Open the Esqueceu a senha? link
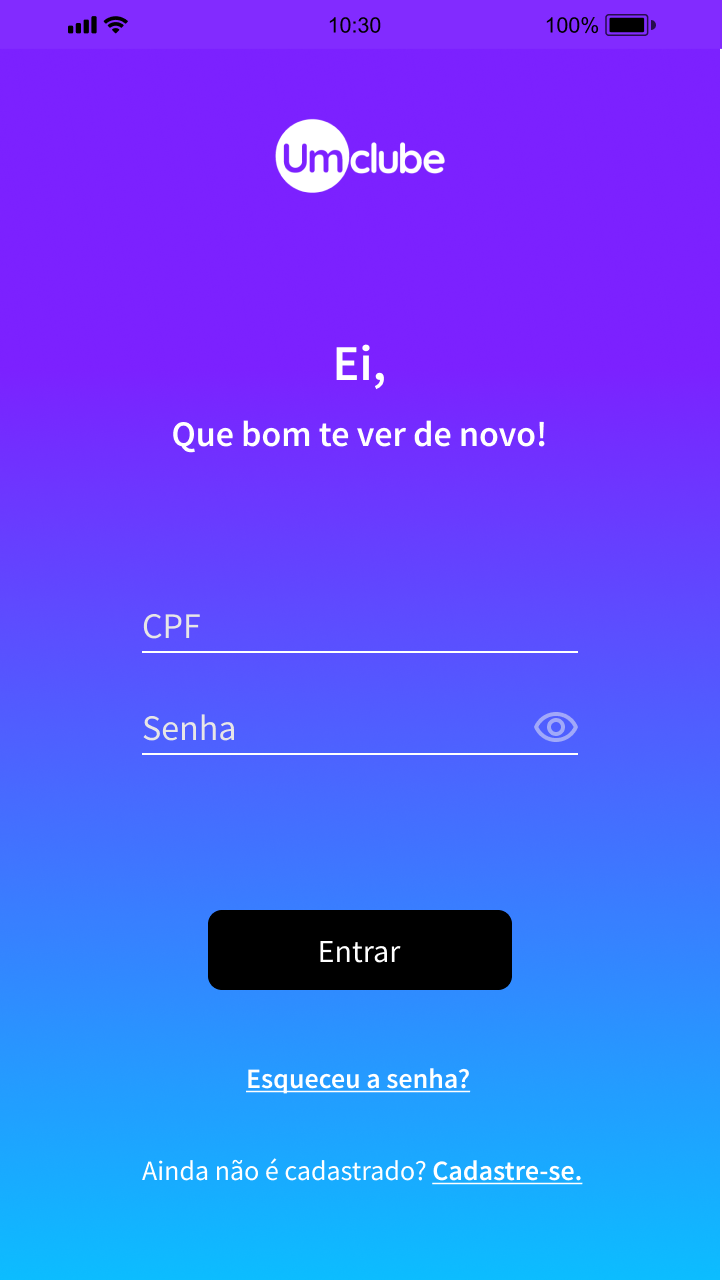This screenshot has height=1280, width=722. 358,1080
